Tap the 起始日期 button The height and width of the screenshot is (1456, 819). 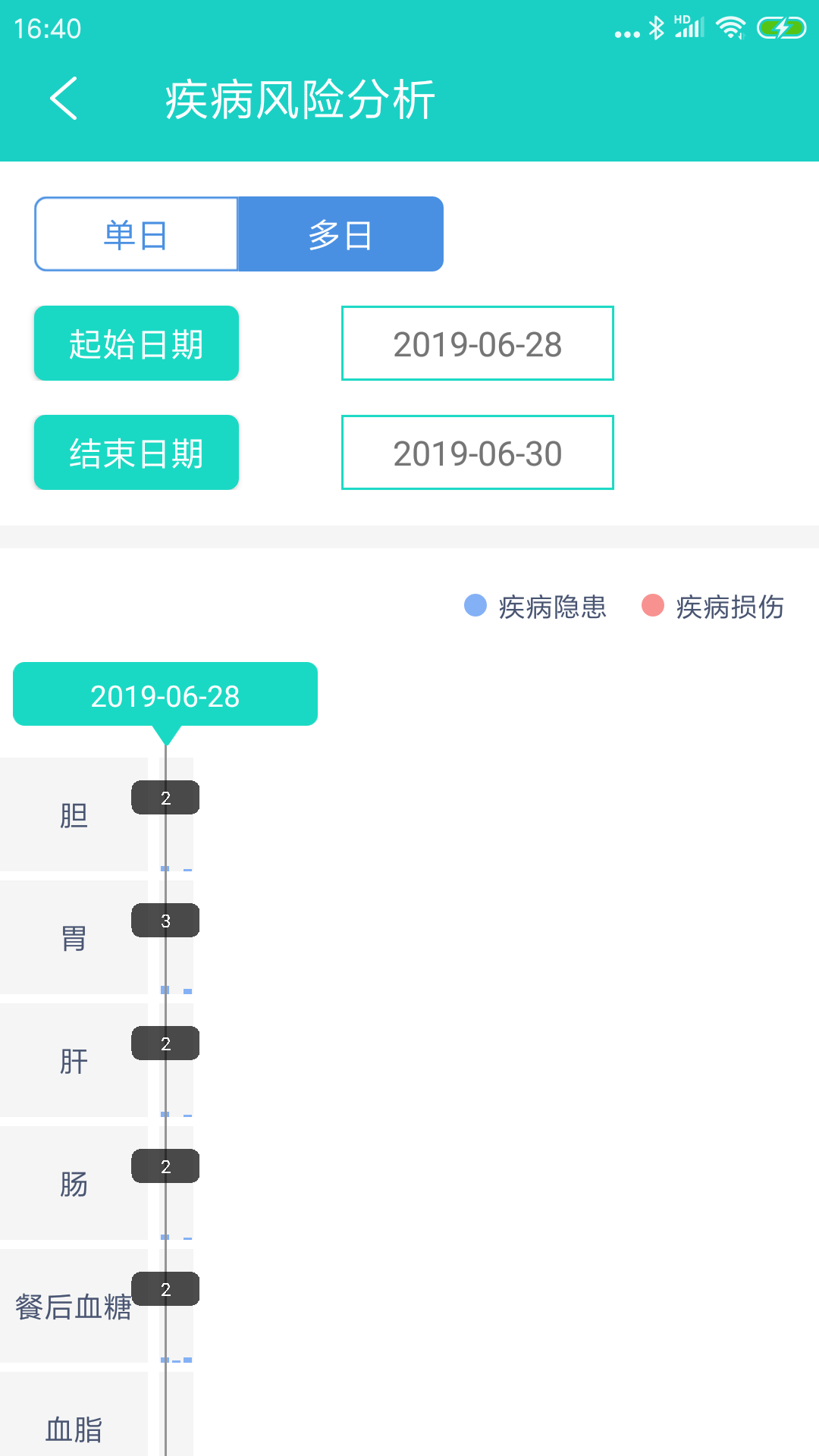(x=136, y=343)
